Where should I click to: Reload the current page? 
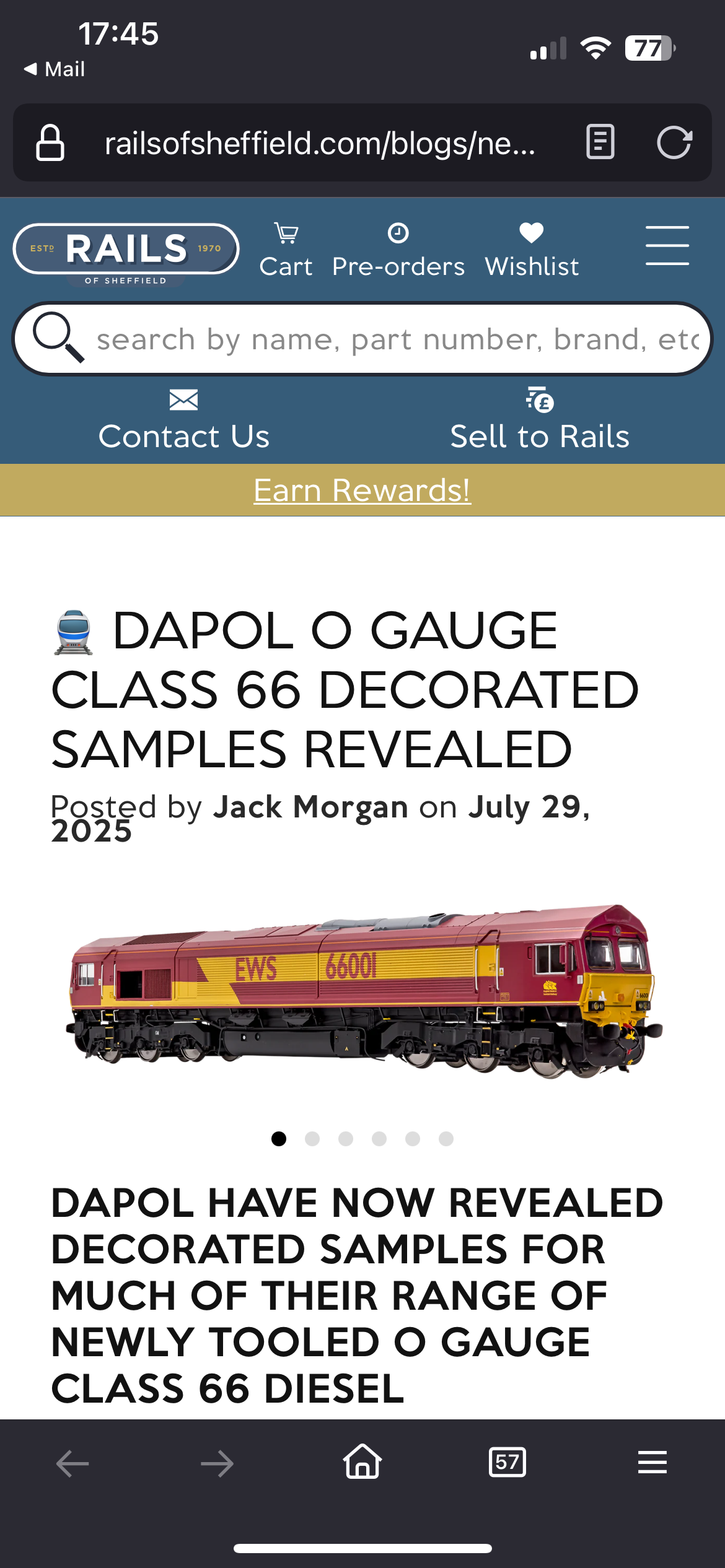(x=674, y=143)
